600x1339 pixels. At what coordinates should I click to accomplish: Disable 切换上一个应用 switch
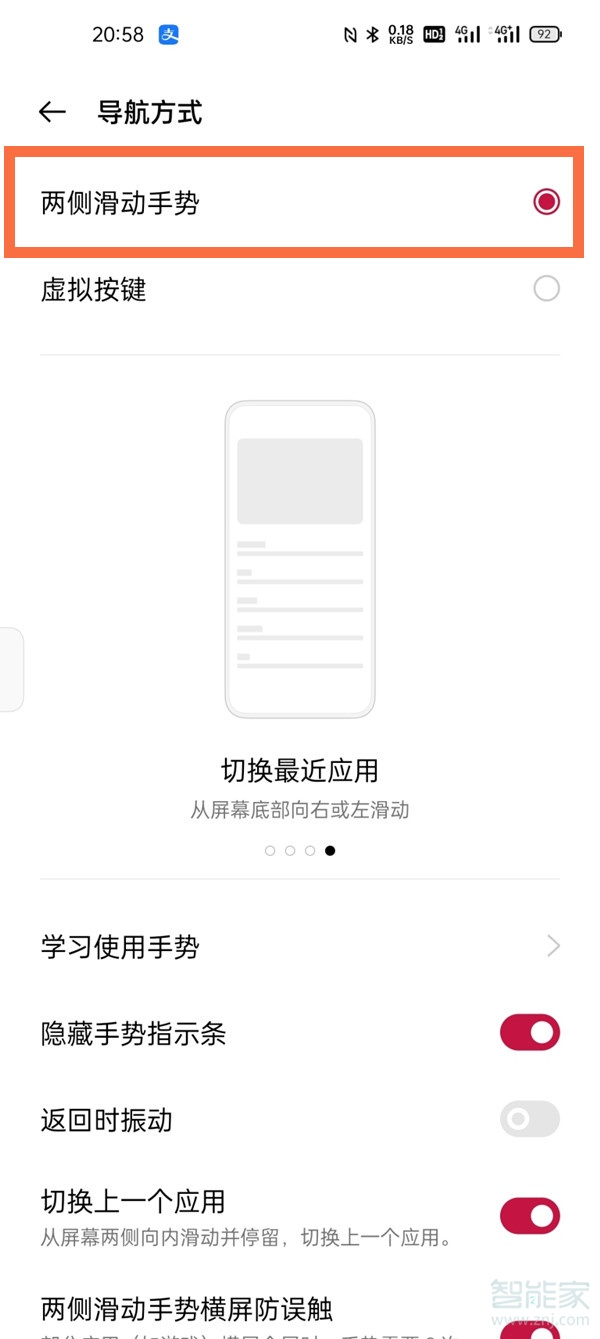click(529, 1216)
